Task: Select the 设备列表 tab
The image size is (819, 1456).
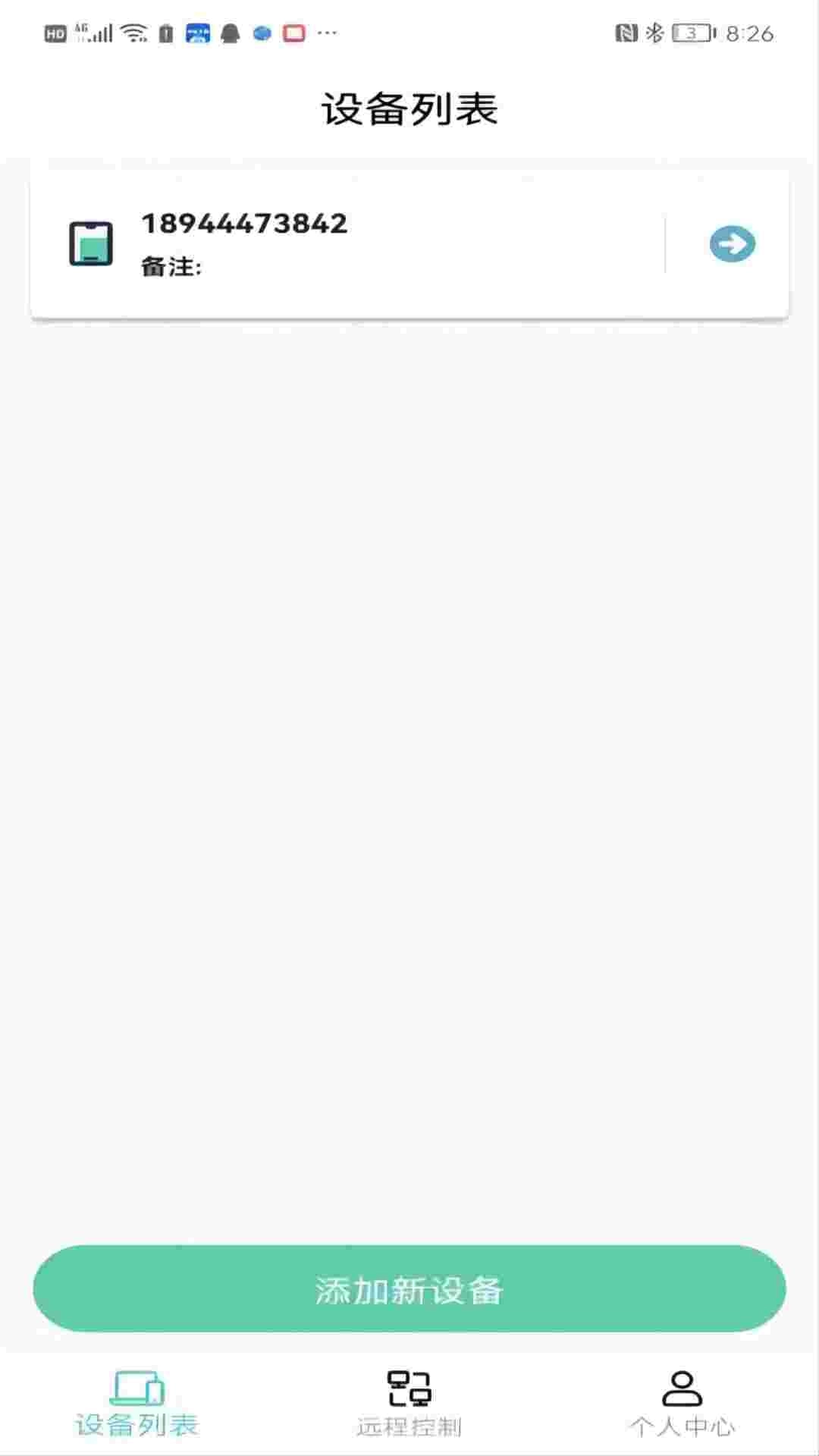Action: click(x=136, y=1404)
